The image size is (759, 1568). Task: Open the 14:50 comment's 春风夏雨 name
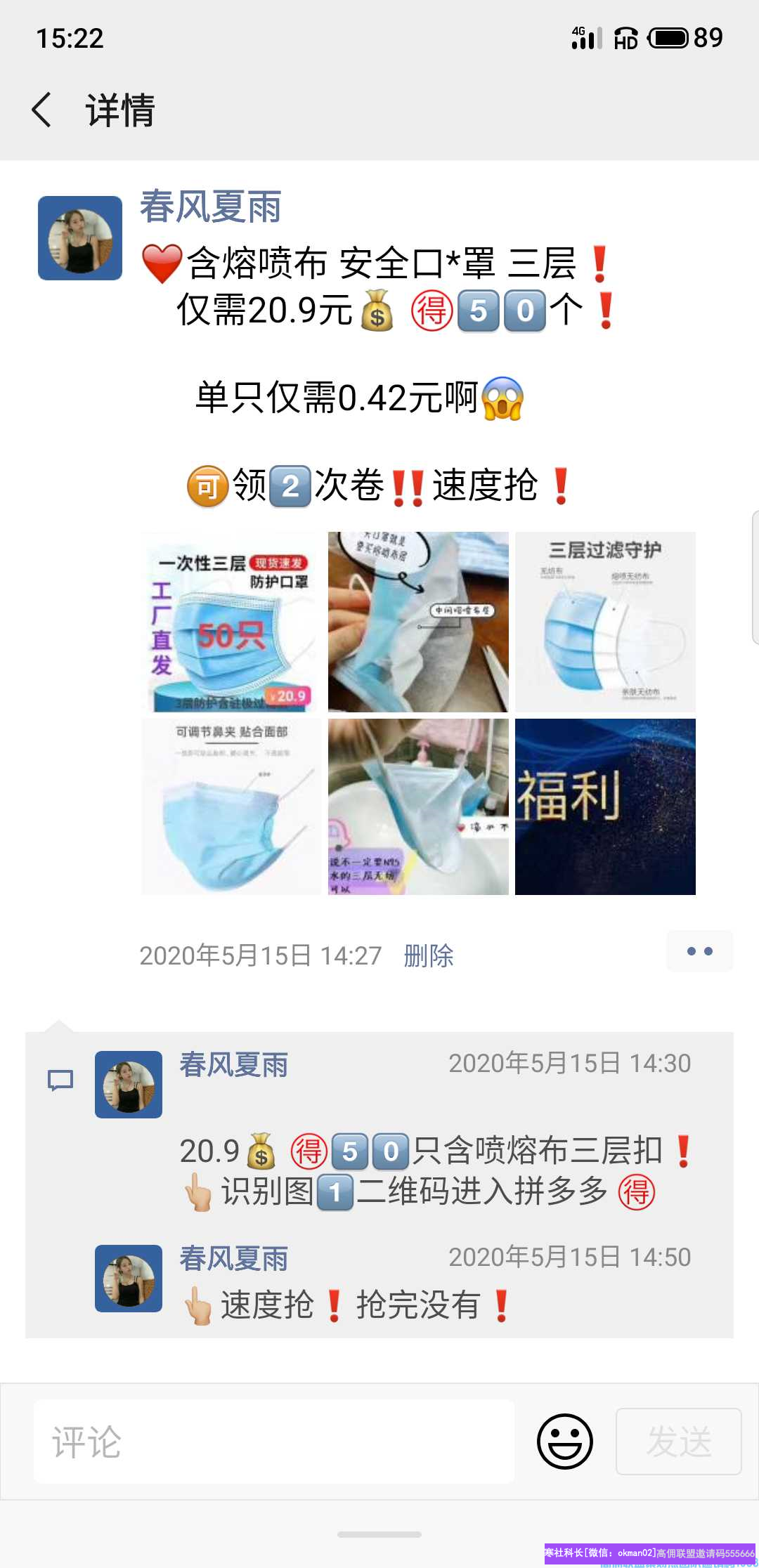click(x=234, y=1259)
